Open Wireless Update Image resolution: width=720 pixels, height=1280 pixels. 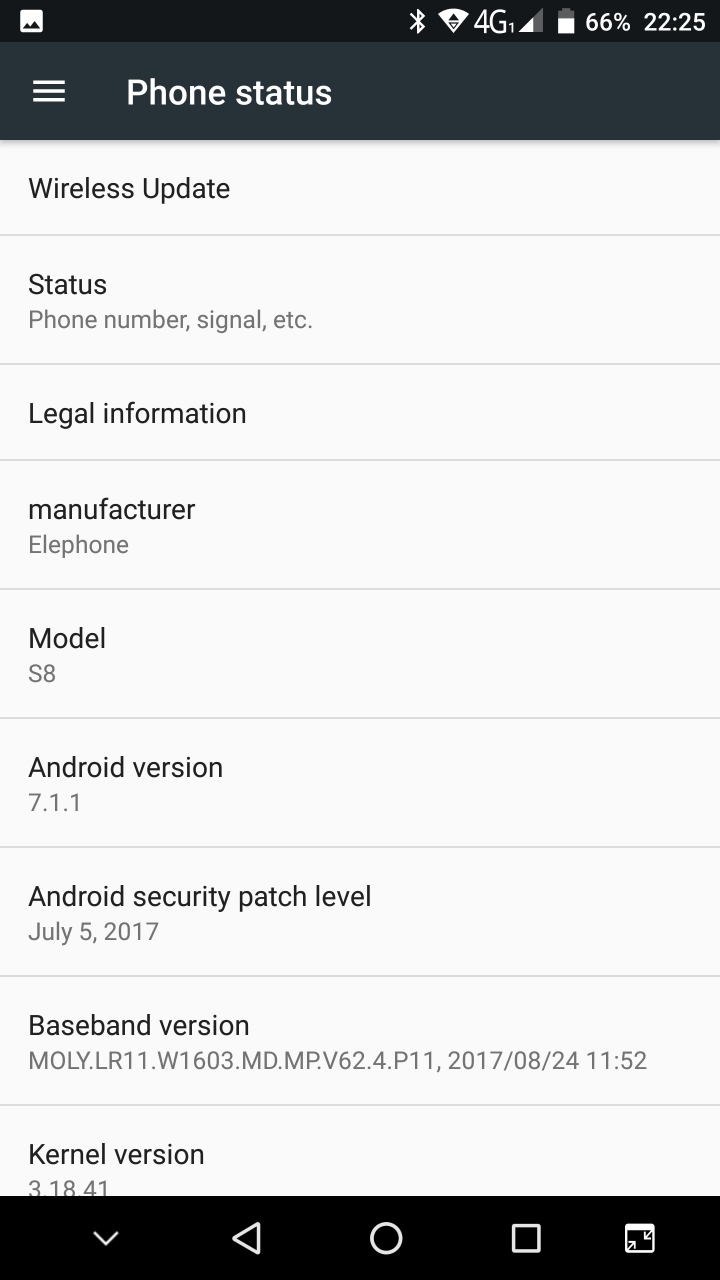point(360,188)
